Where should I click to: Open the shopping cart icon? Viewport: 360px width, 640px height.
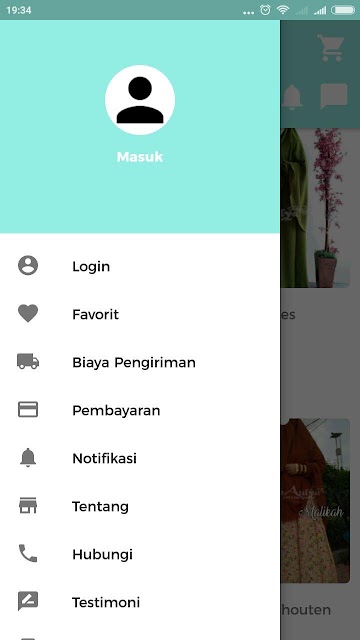331,47
